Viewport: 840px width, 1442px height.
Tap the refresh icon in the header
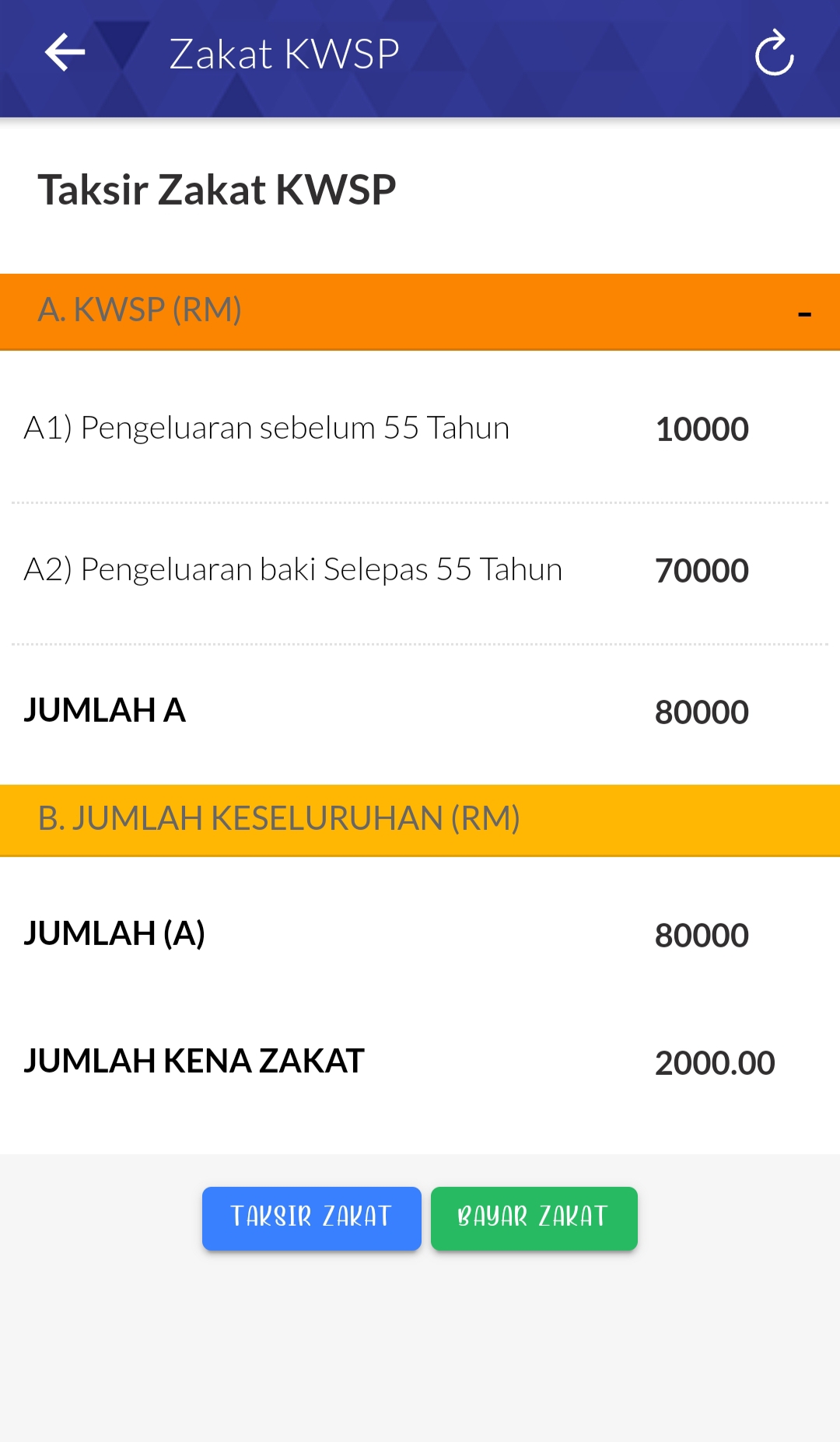coord(774,53)
